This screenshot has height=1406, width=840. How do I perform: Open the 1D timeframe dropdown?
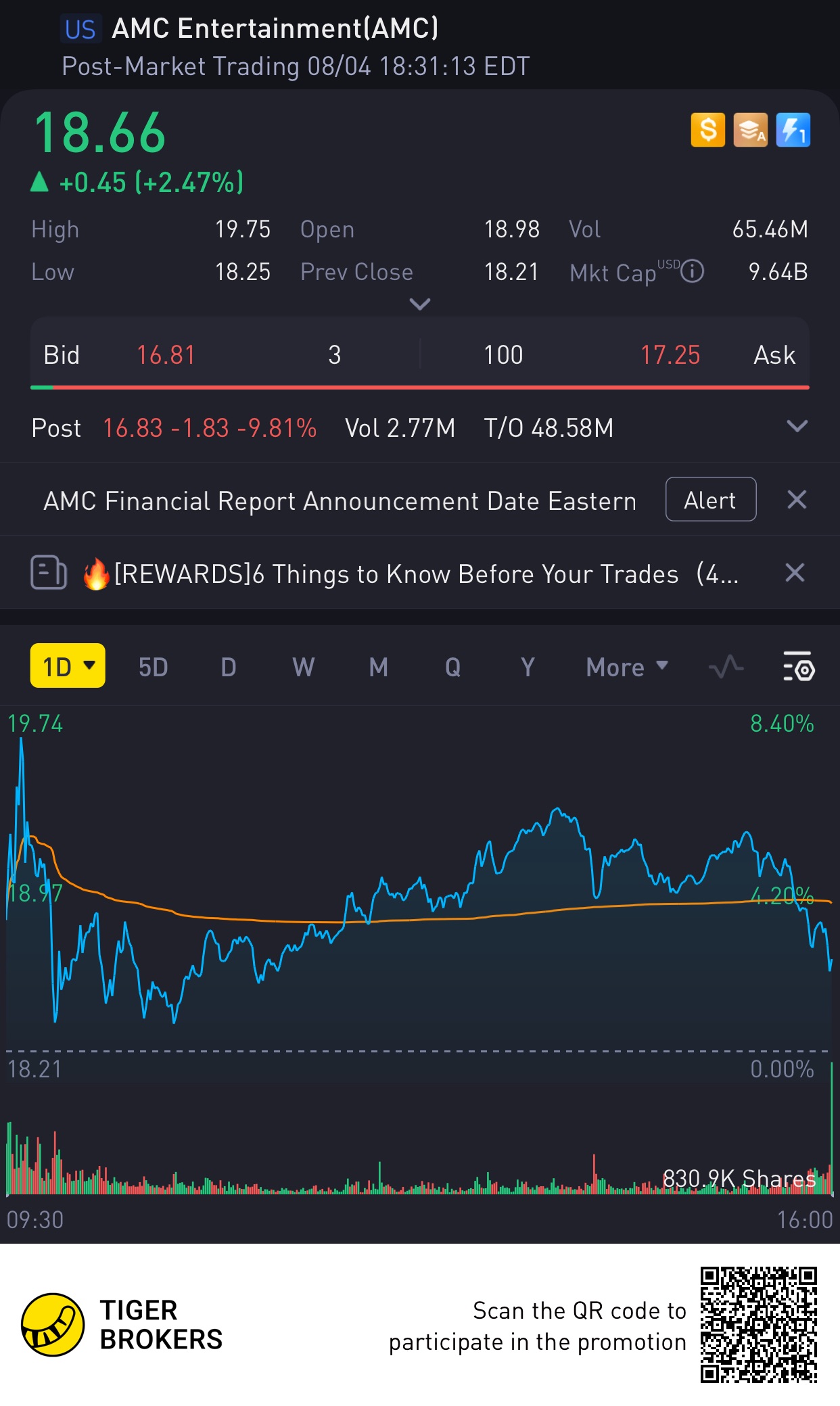pos(68,666)
